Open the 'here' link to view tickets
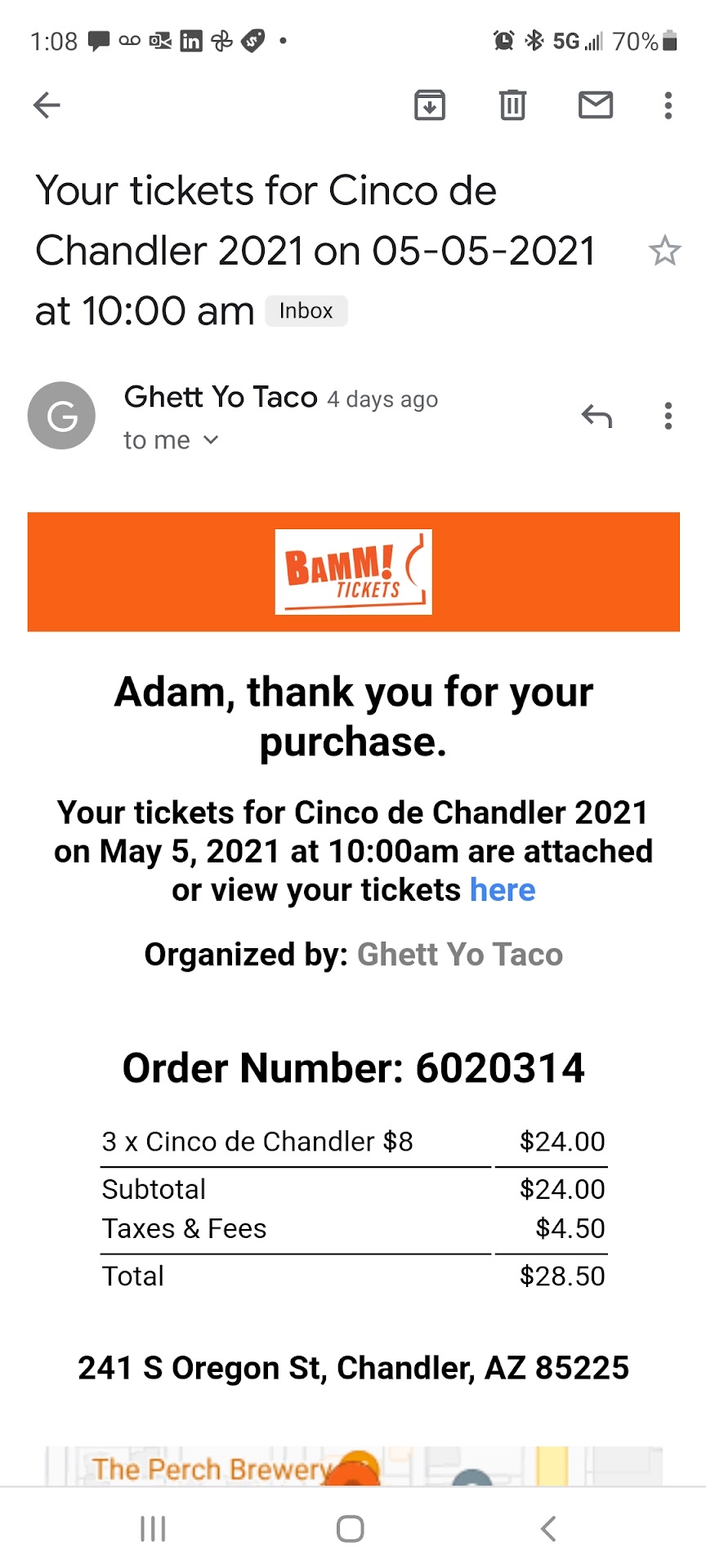This screenshot has width=706, height=1568. tap(503, 890)
